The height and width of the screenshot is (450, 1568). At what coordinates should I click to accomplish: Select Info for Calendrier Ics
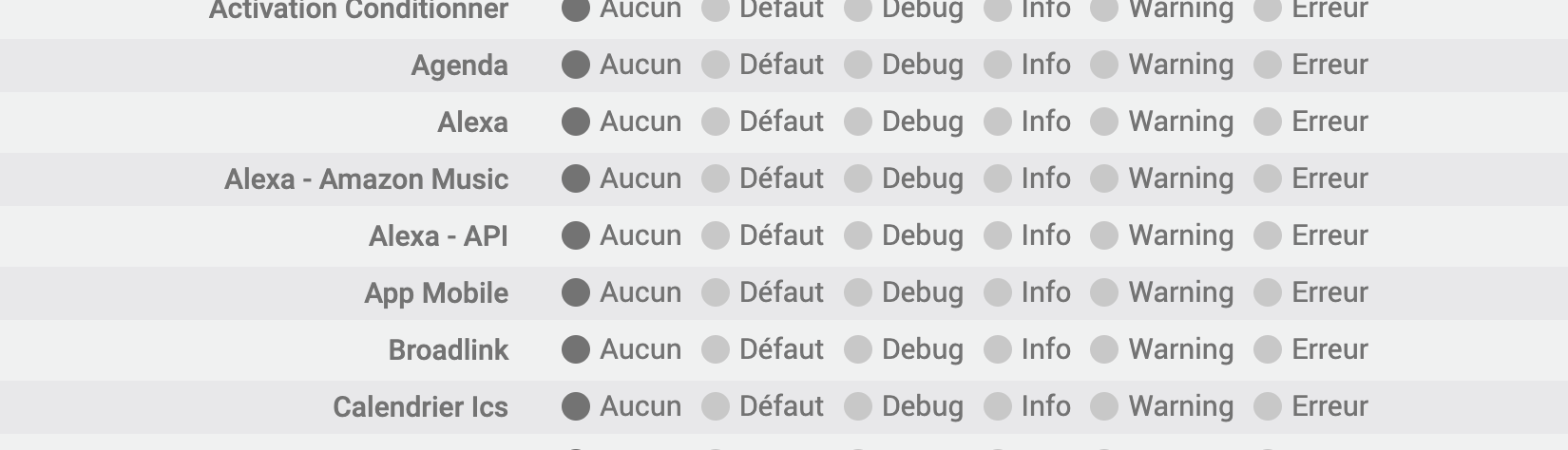pyautogui.click(x=998, y=406)
